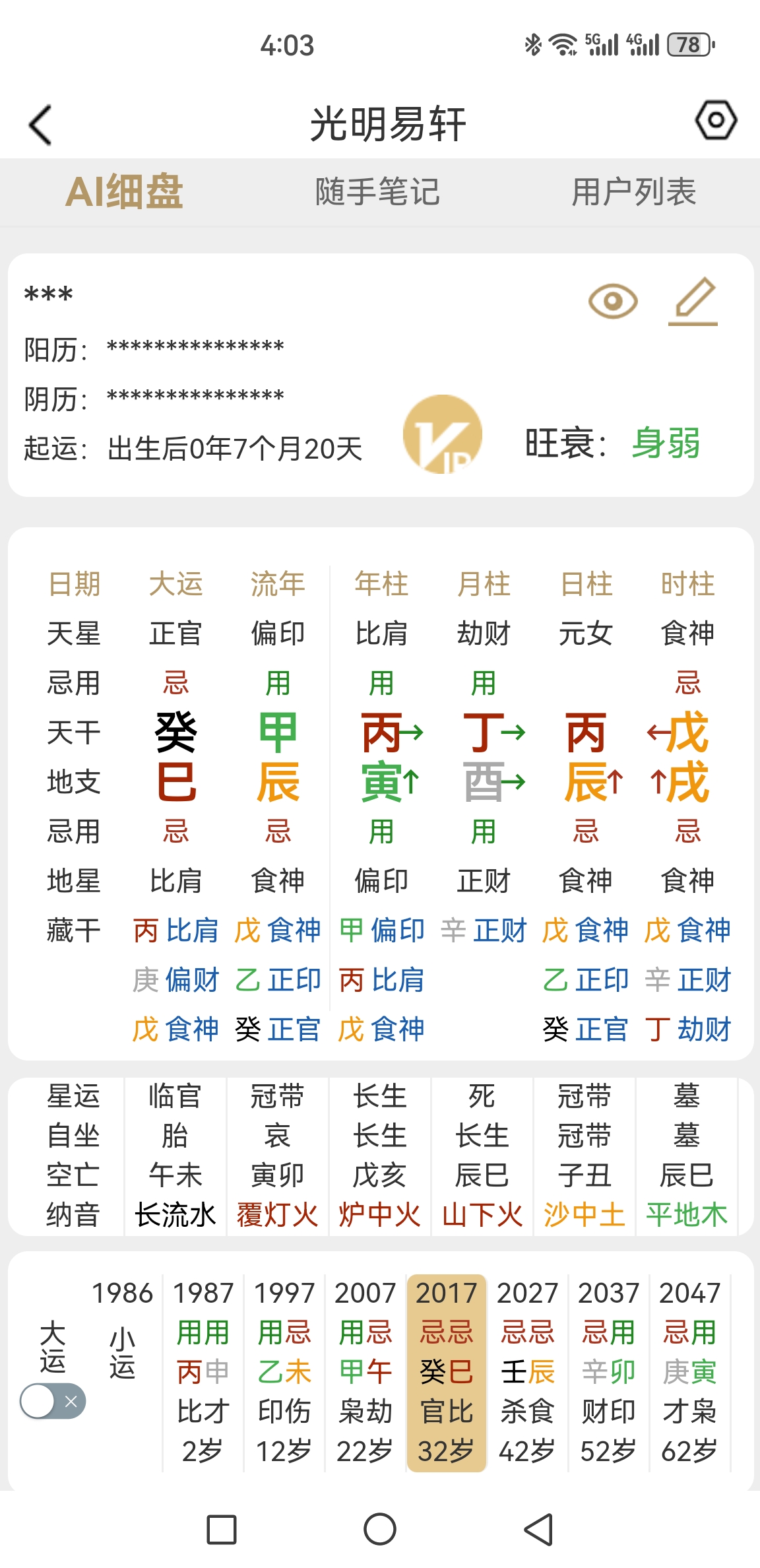Open the recent apps view
This screenshot has height=1568, width=760.
[222, 1529]
